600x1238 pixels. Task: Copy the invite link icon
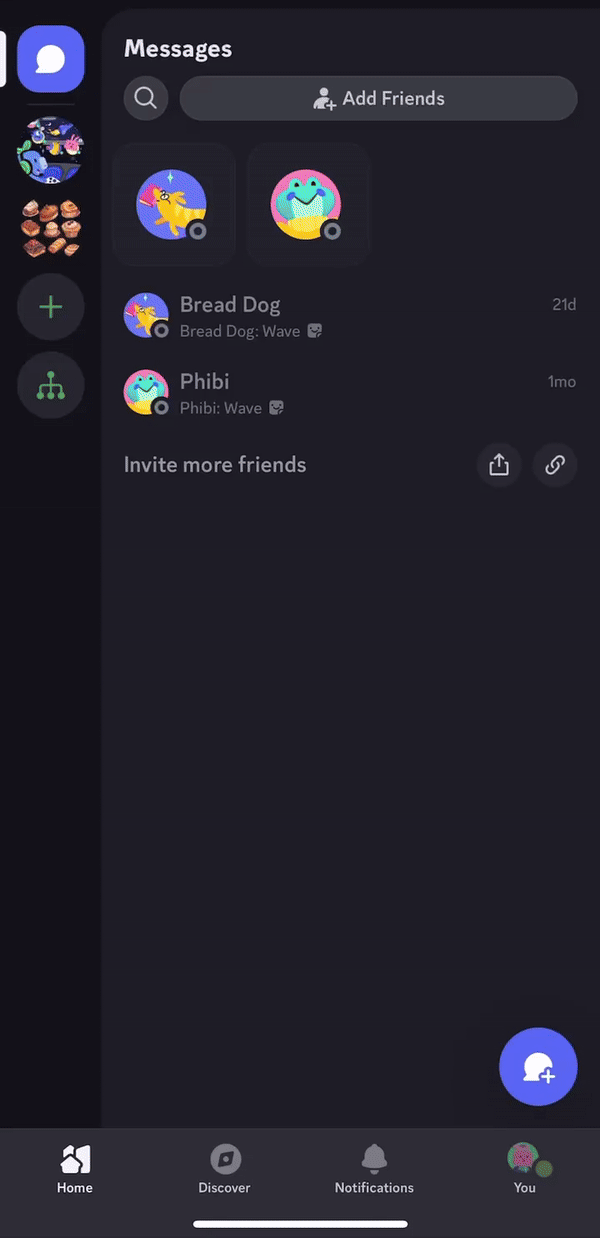point(555,465)
